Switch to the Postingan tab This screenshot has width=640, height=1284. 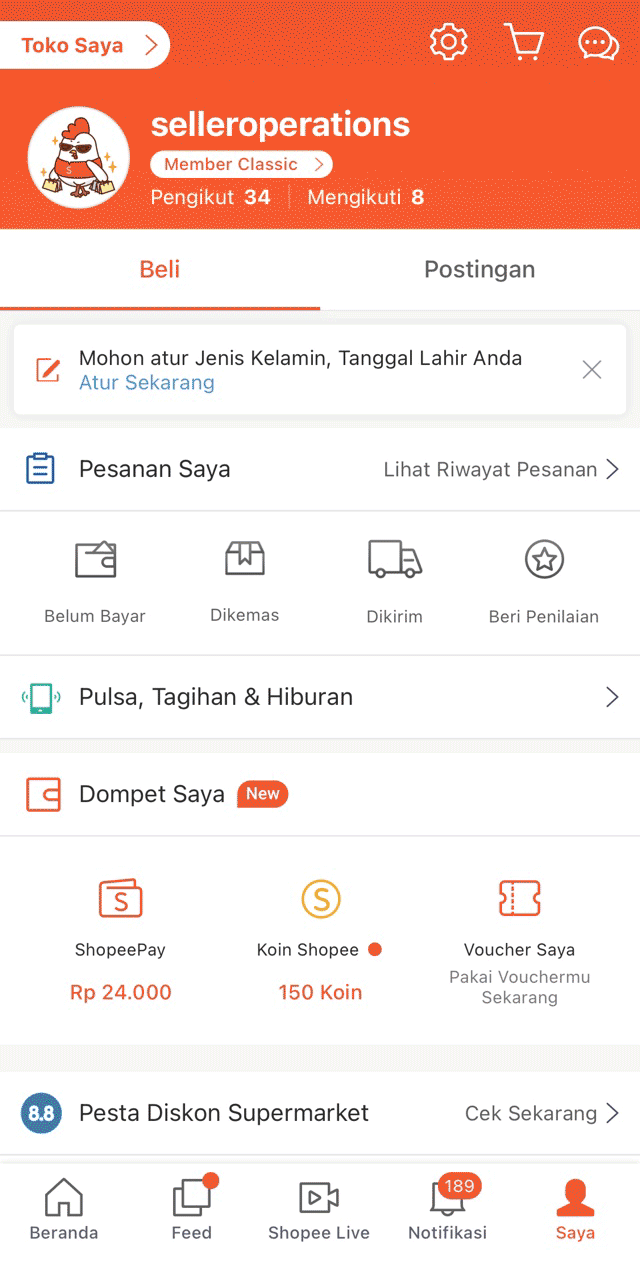479,269
